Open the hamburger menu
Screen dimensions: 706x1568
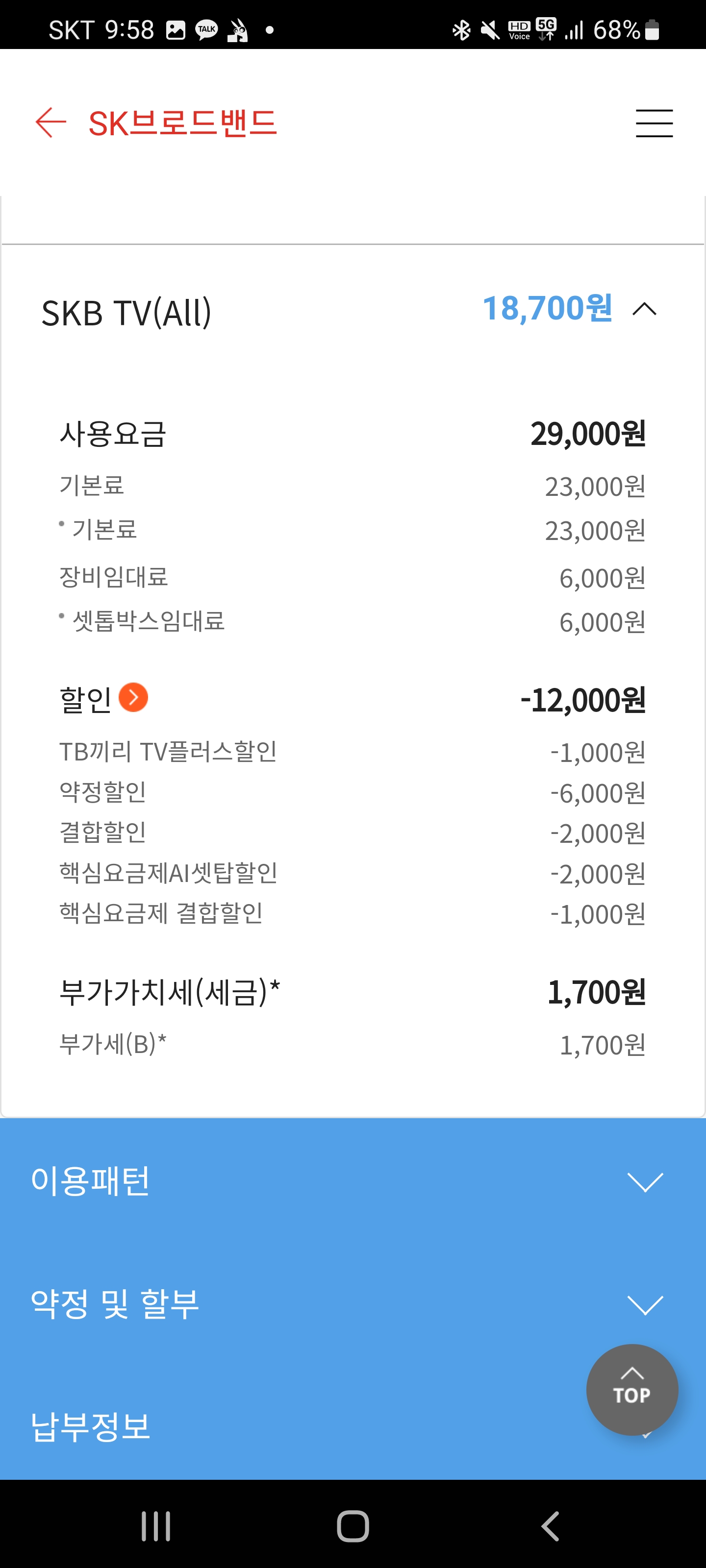tap(654, 123)
